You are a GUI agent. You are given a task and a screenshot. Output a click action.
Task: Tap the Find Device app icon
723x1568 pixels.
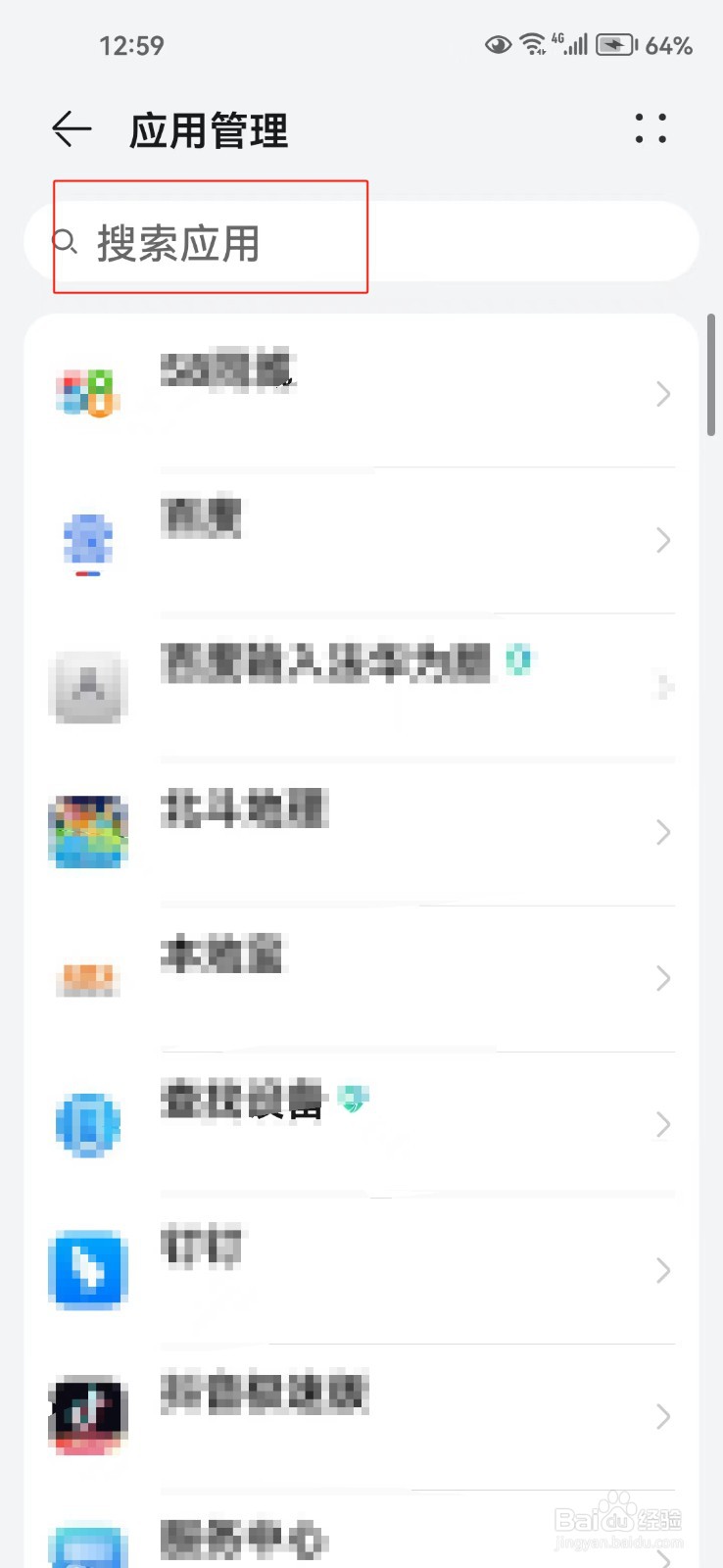(88, 1124)
